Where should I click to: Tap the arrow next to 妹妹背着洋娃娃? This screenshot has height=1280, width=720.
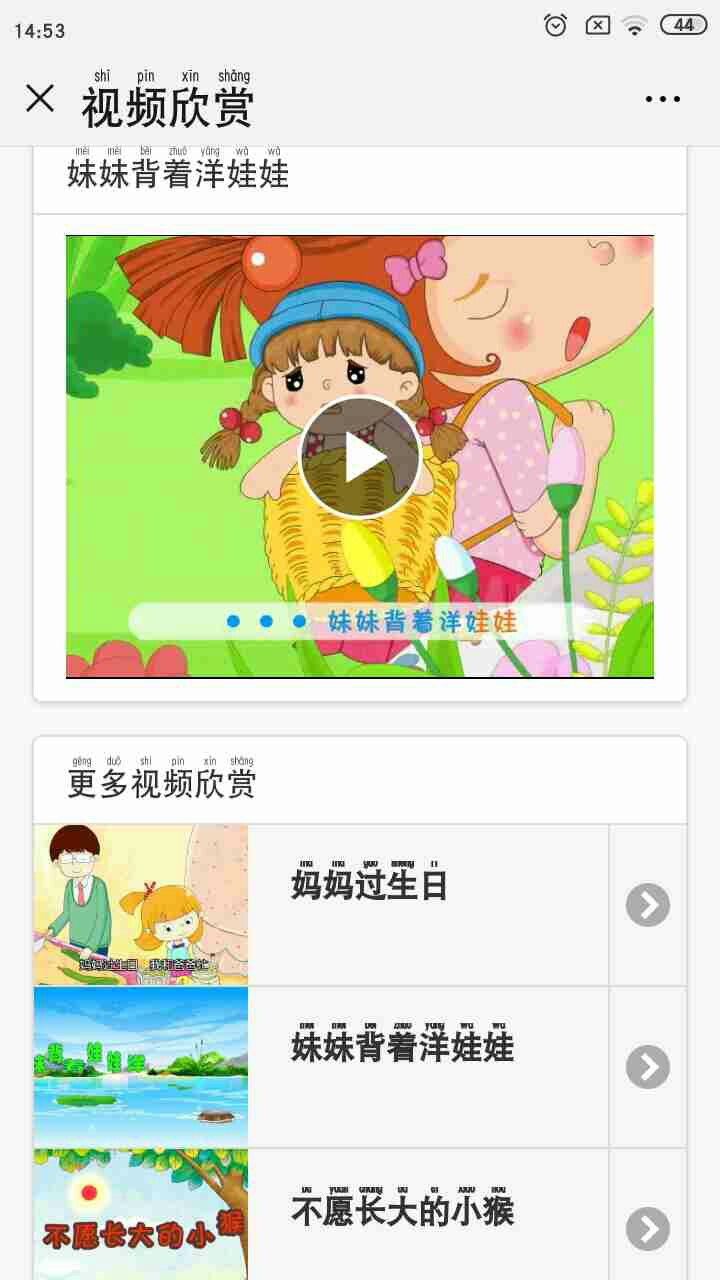(648, 1067)
